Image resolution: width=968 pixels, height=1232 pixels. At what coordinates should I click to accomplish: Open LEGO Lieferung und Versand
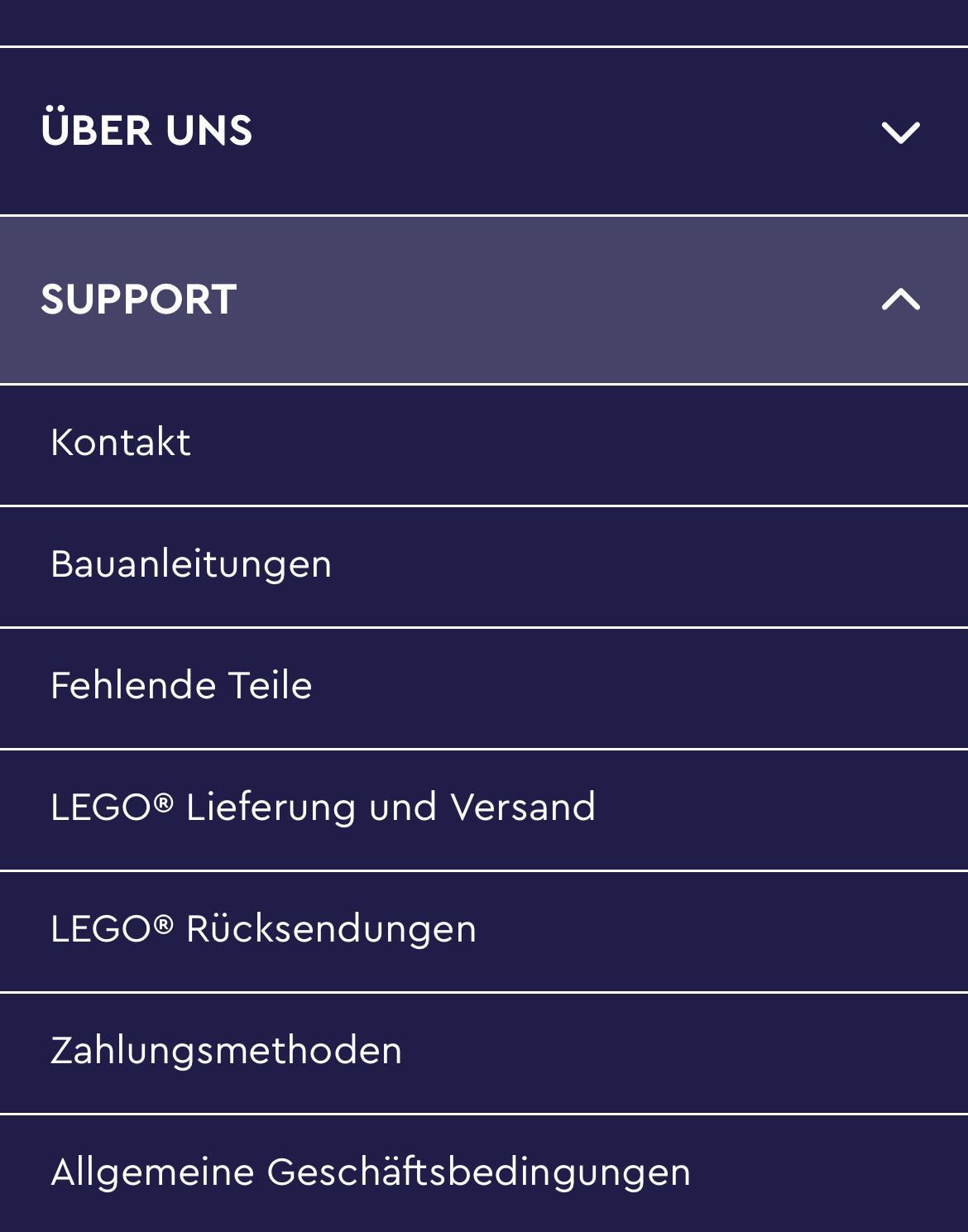click(x=323, y=808)
